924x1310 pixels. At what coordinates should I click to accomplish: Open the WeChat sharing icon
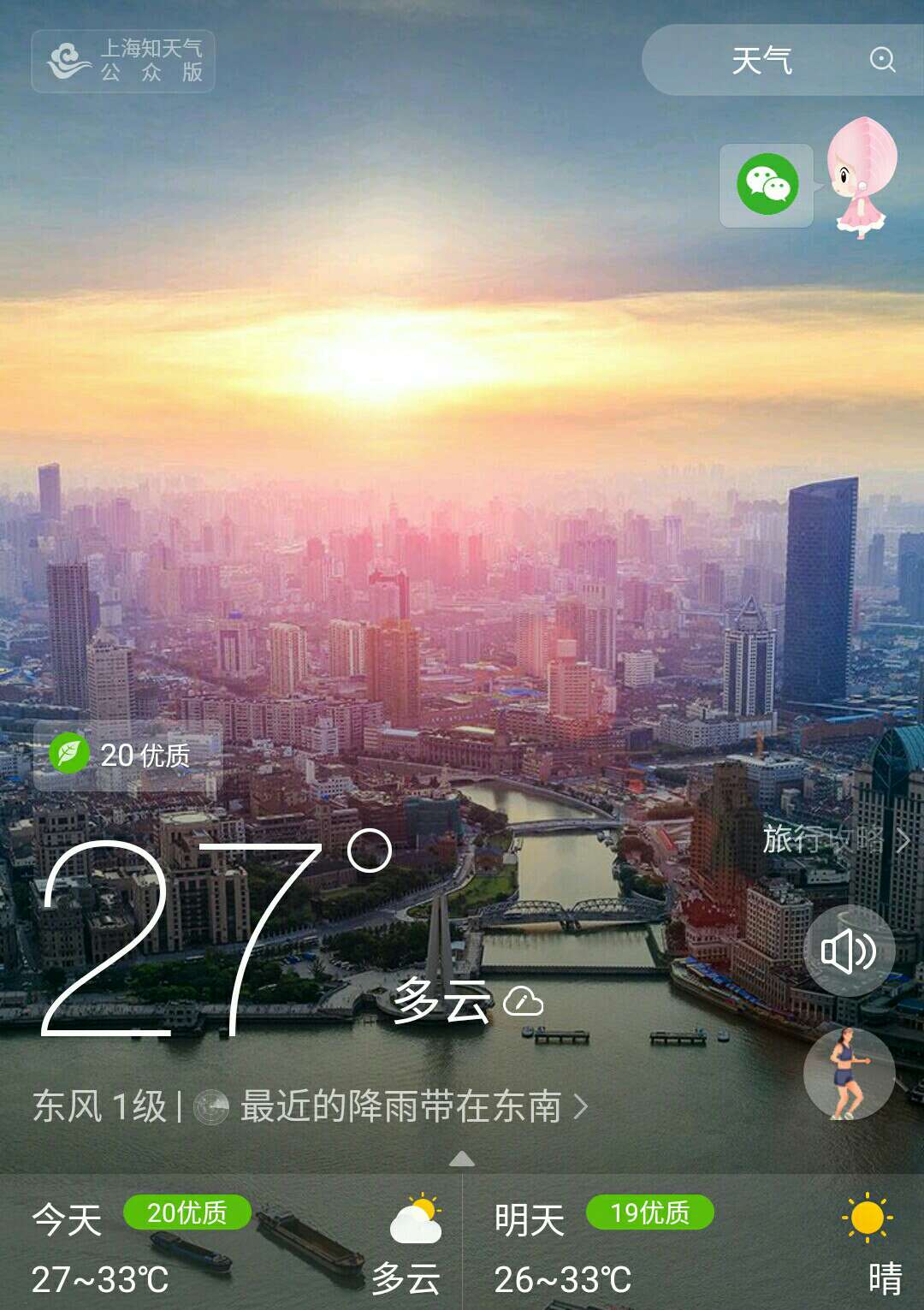(766, 182)
